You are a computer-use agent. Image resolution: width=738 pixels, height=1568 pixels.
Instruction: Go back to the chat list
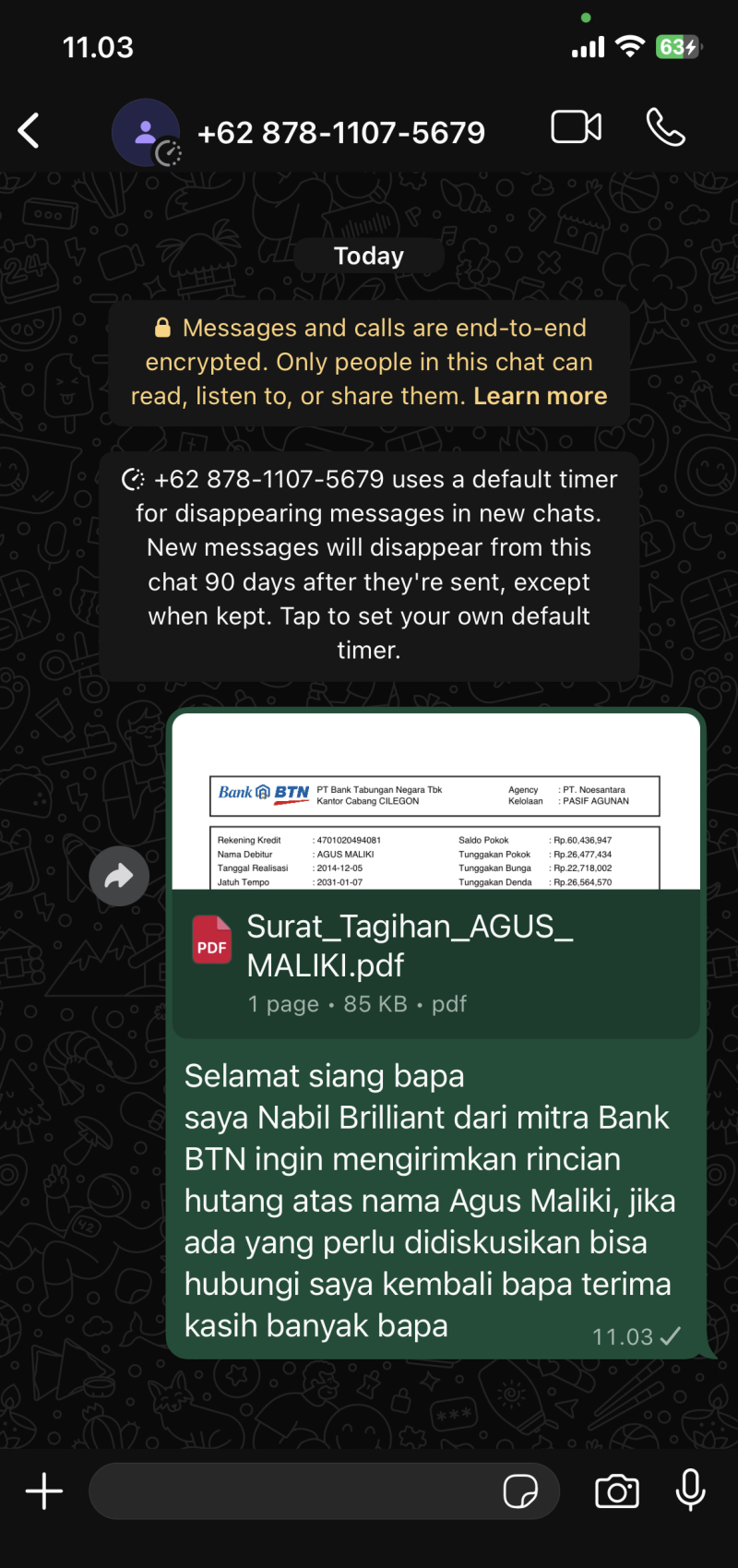pyautogui.click(x=30, y=131)
